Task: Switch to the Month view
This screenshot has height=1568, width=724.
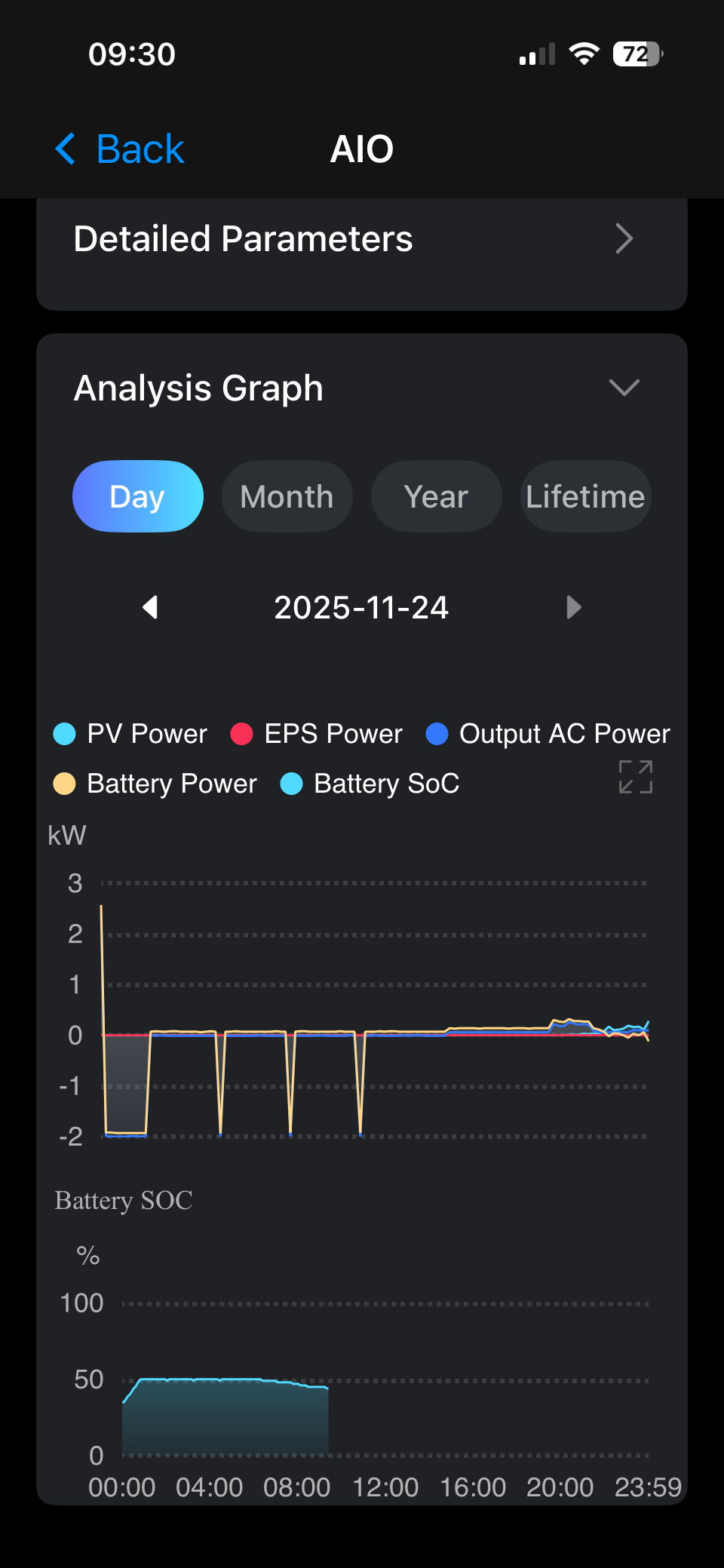Action: (287, 496)
